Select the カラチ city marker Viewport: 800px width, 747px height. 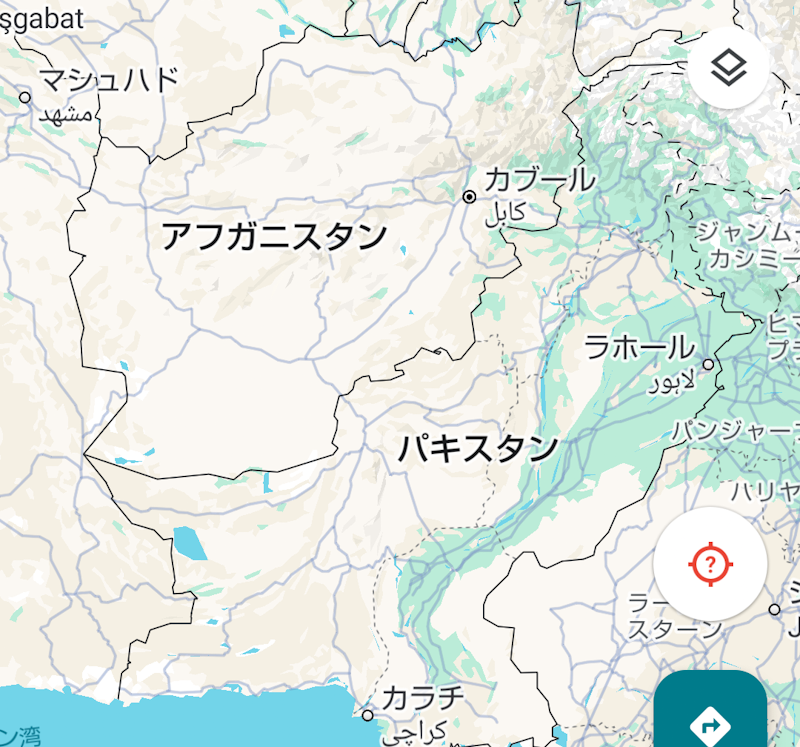tap(367, 715)
